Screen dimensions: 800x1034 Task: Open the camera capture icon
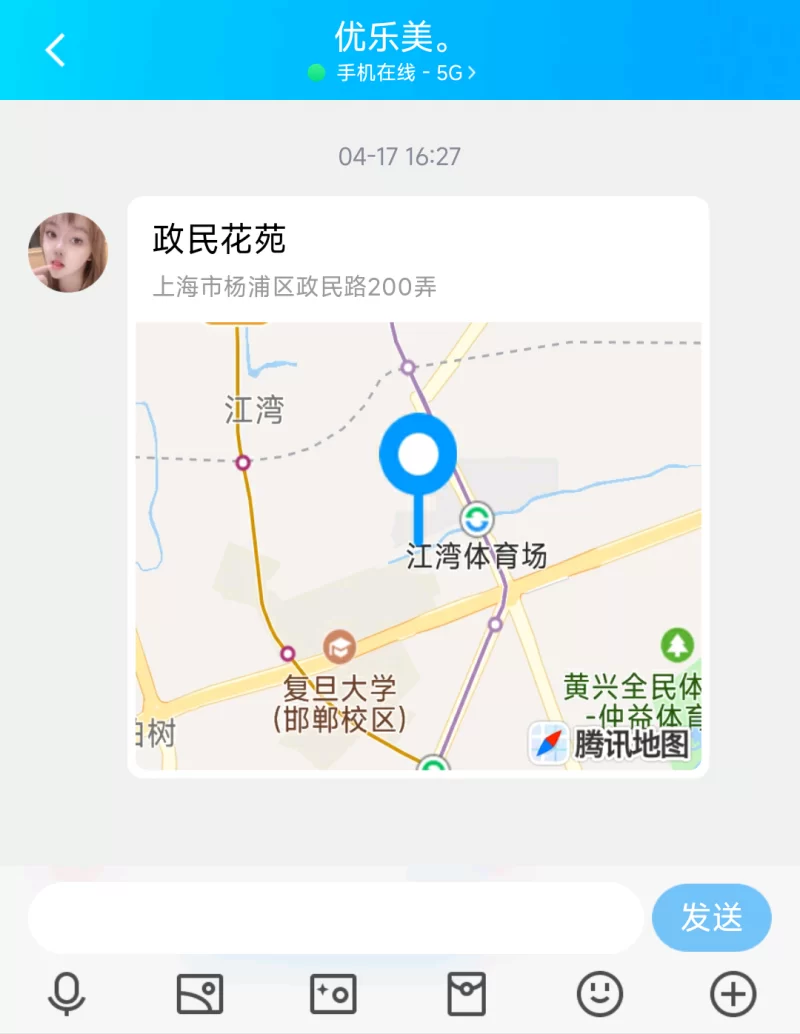point(333,994)
